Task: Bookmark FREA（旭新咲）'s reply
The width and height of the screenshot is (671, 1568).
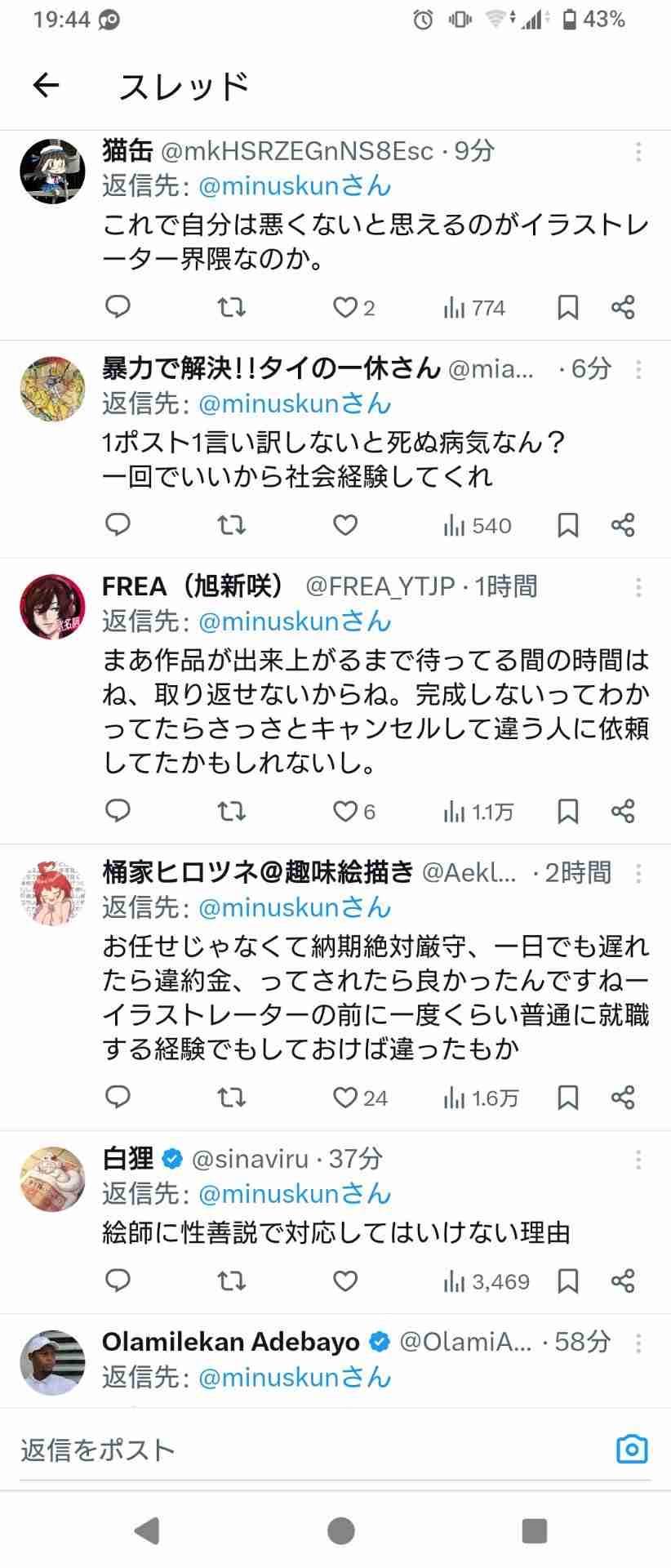Action: (568, 811)
